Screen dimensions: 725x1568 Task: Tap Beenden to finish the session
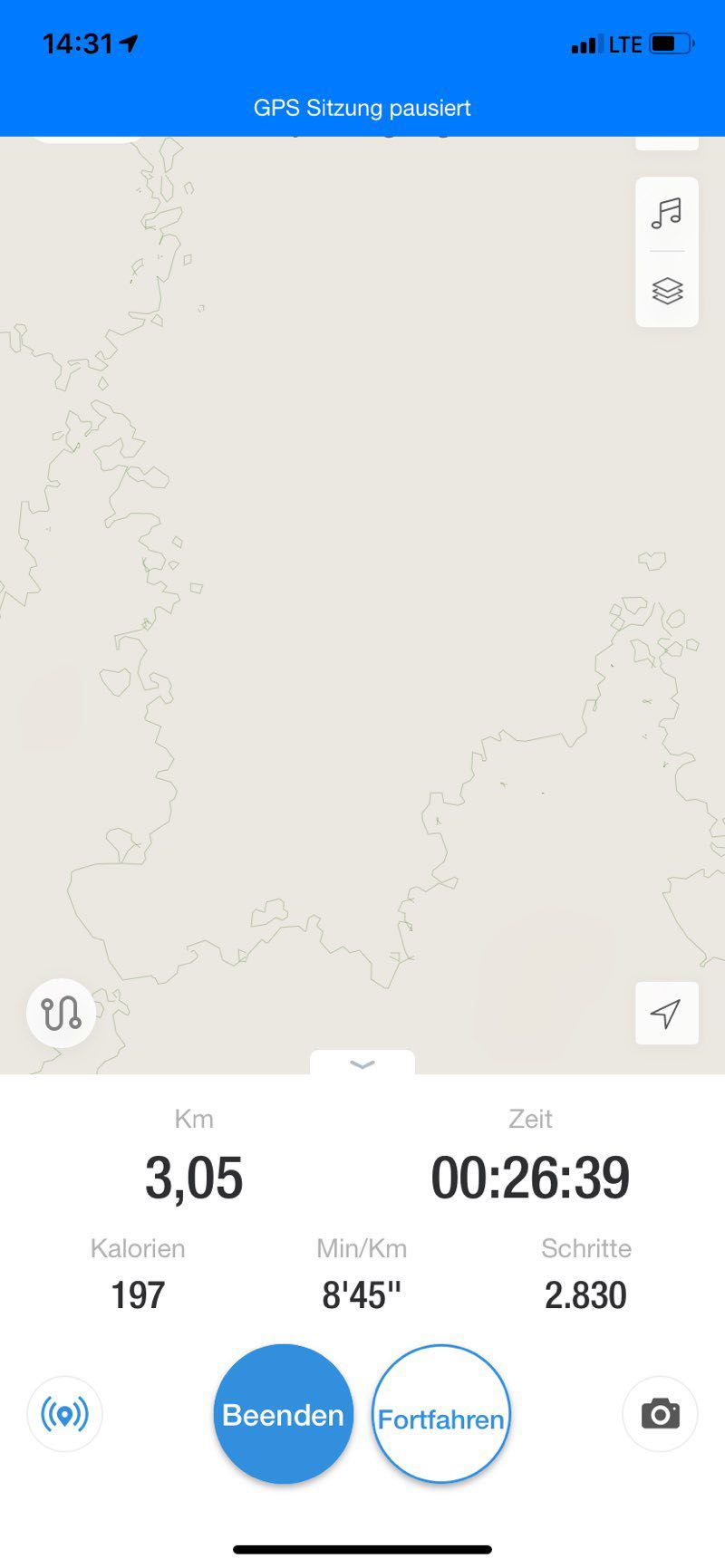pyautogui.click(x=283, y=1414)
